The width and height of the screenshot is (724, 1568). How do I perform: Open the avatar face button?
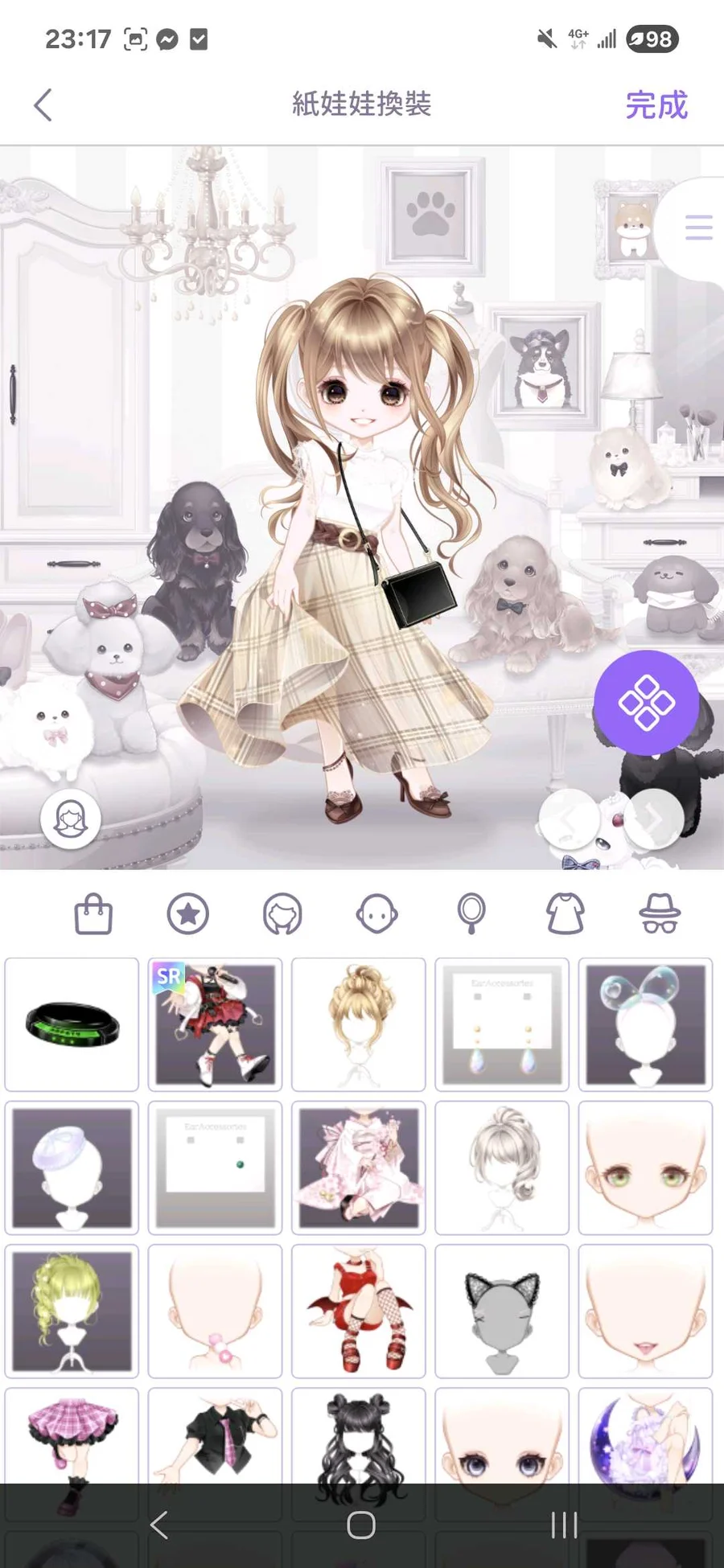tap(71, 819)
